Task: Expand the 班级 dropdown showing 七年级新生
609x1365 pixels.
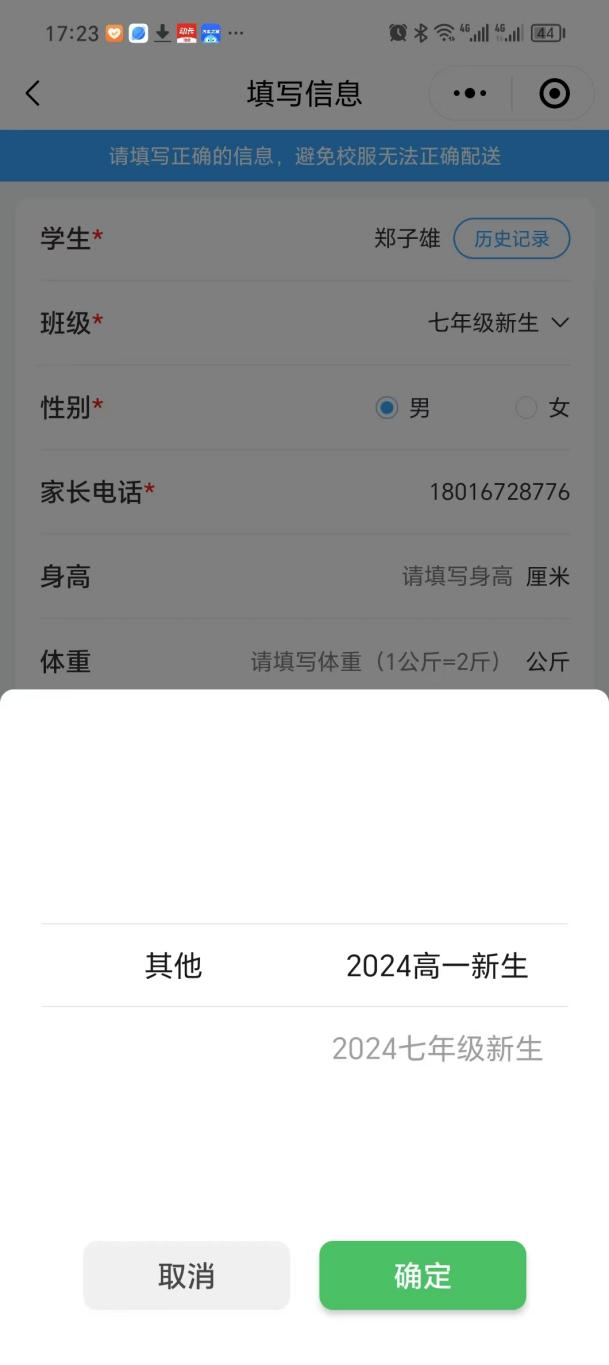Action: point(498,323)
